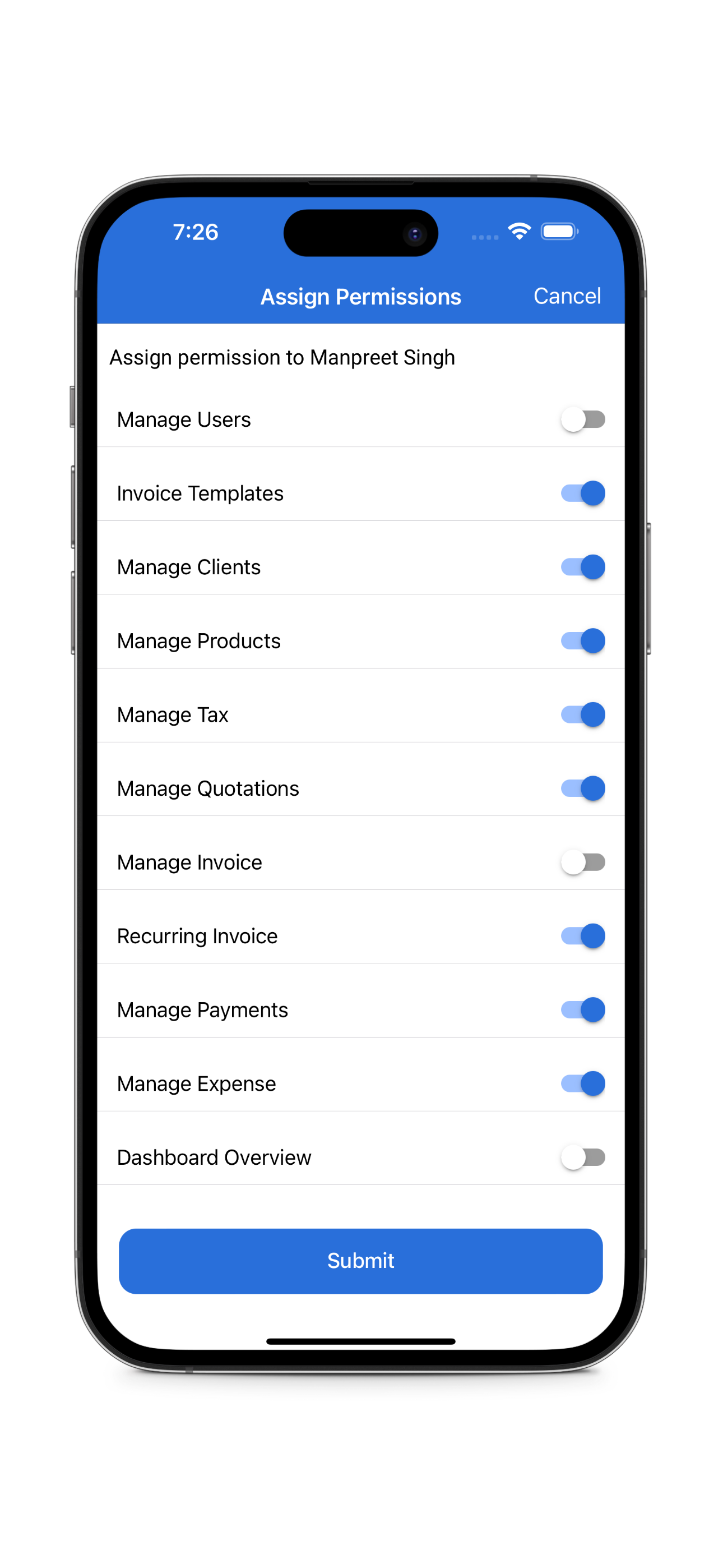The width and height of the screenshot is (723, 1568).
Task: Turn off Manage Expense permission
Action: [582, 1083]
